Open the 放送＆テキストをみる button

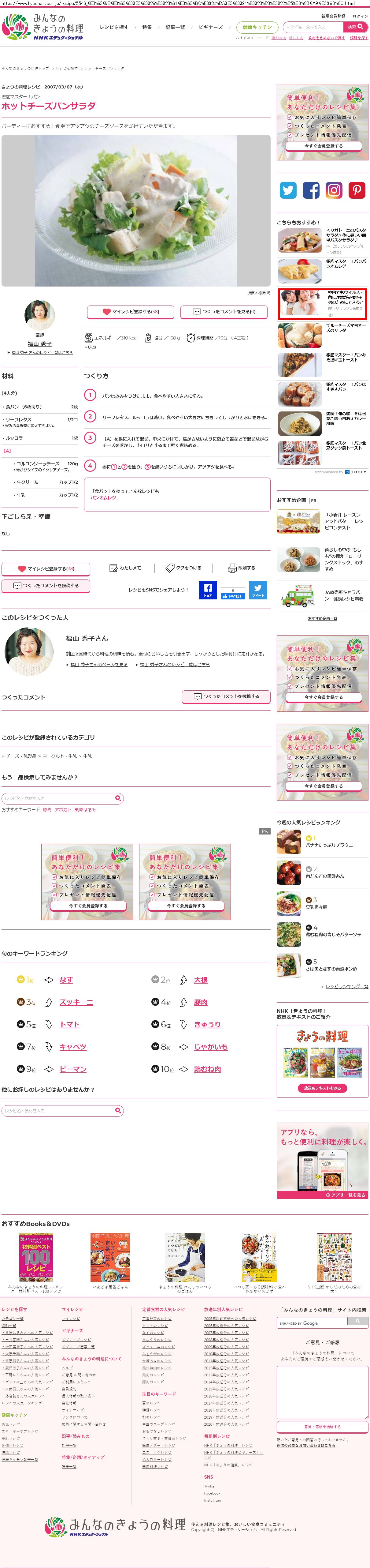pyautogui.click(x=323, y=1088)
